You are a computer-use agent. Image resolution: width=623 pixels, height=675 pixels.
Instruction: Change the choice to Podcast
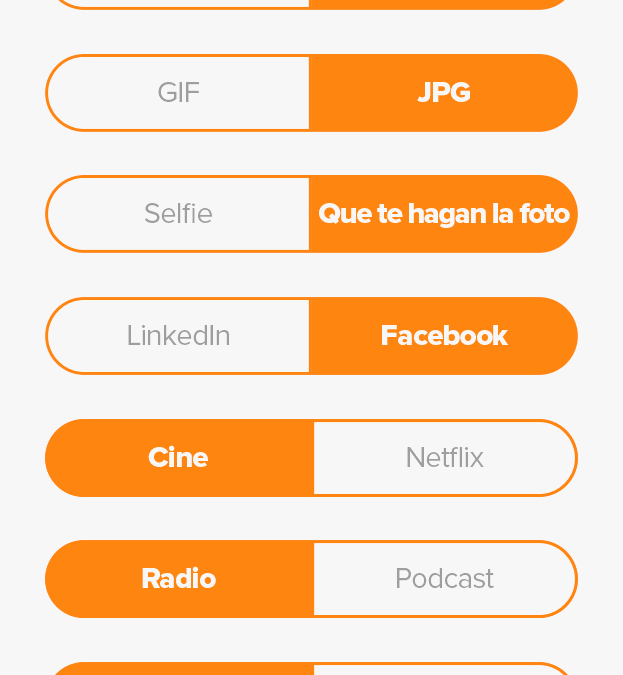[444, 579]
